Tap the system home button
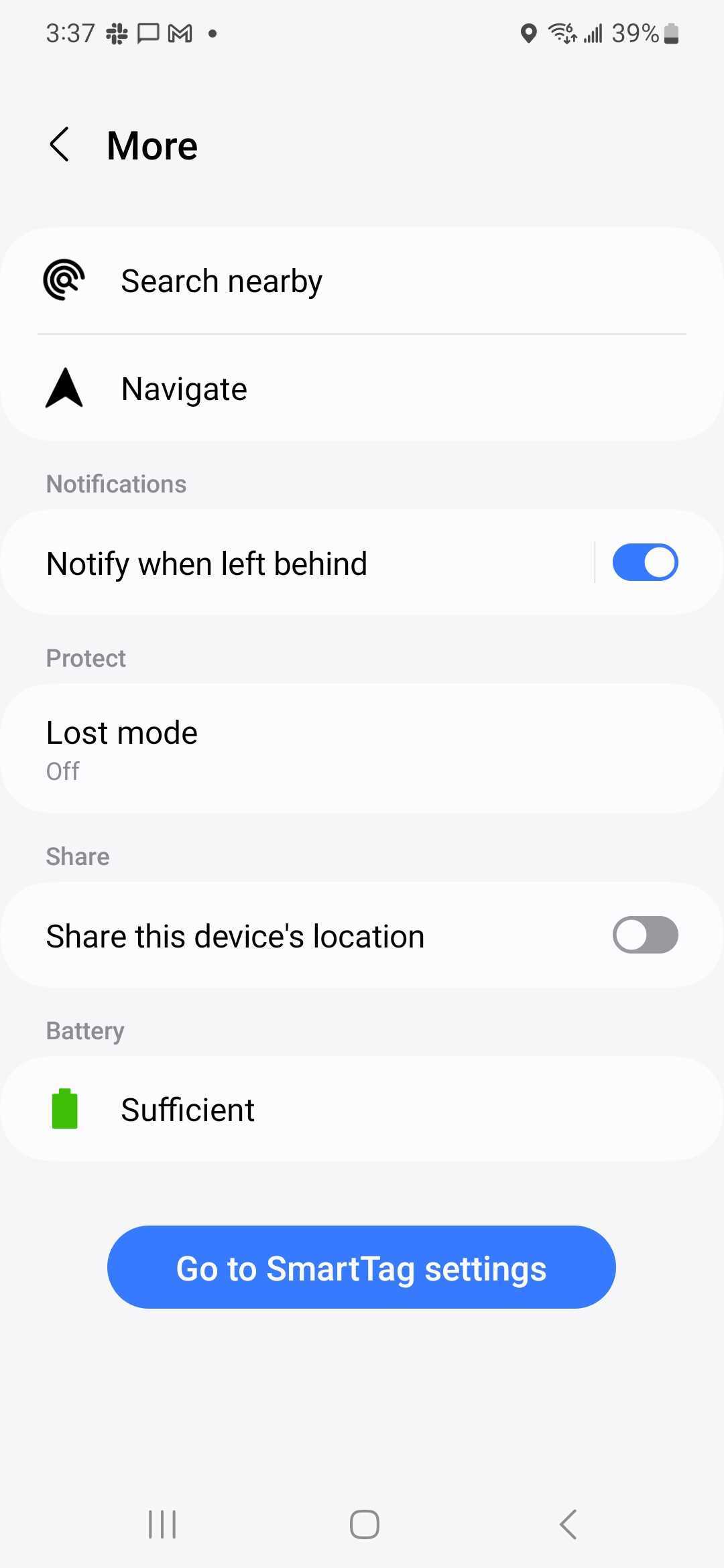Viewport: 724px width, 1568px height. click(x=364, y=1524)
